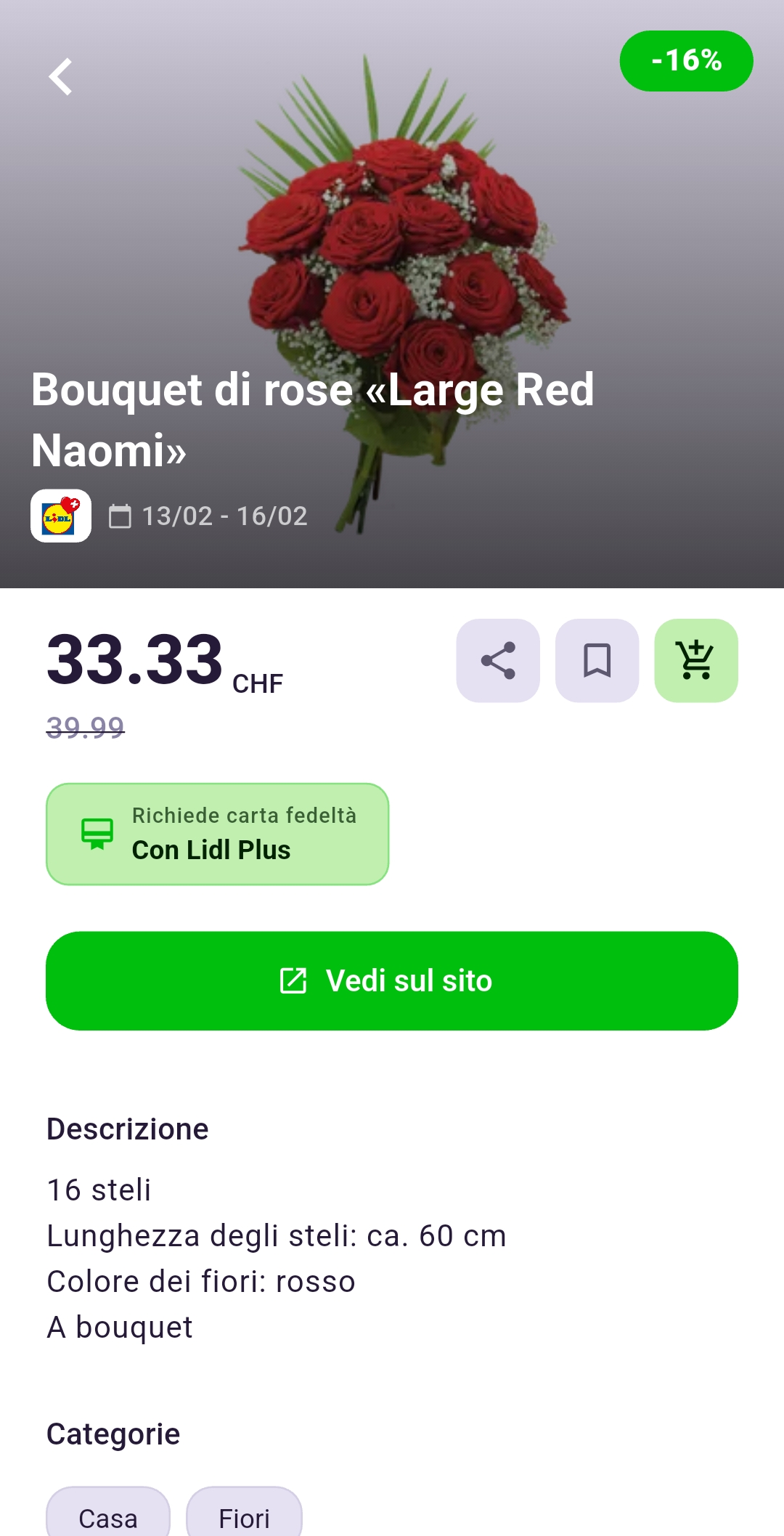Add the bouquet to the shopping cart

click(696, 660)
